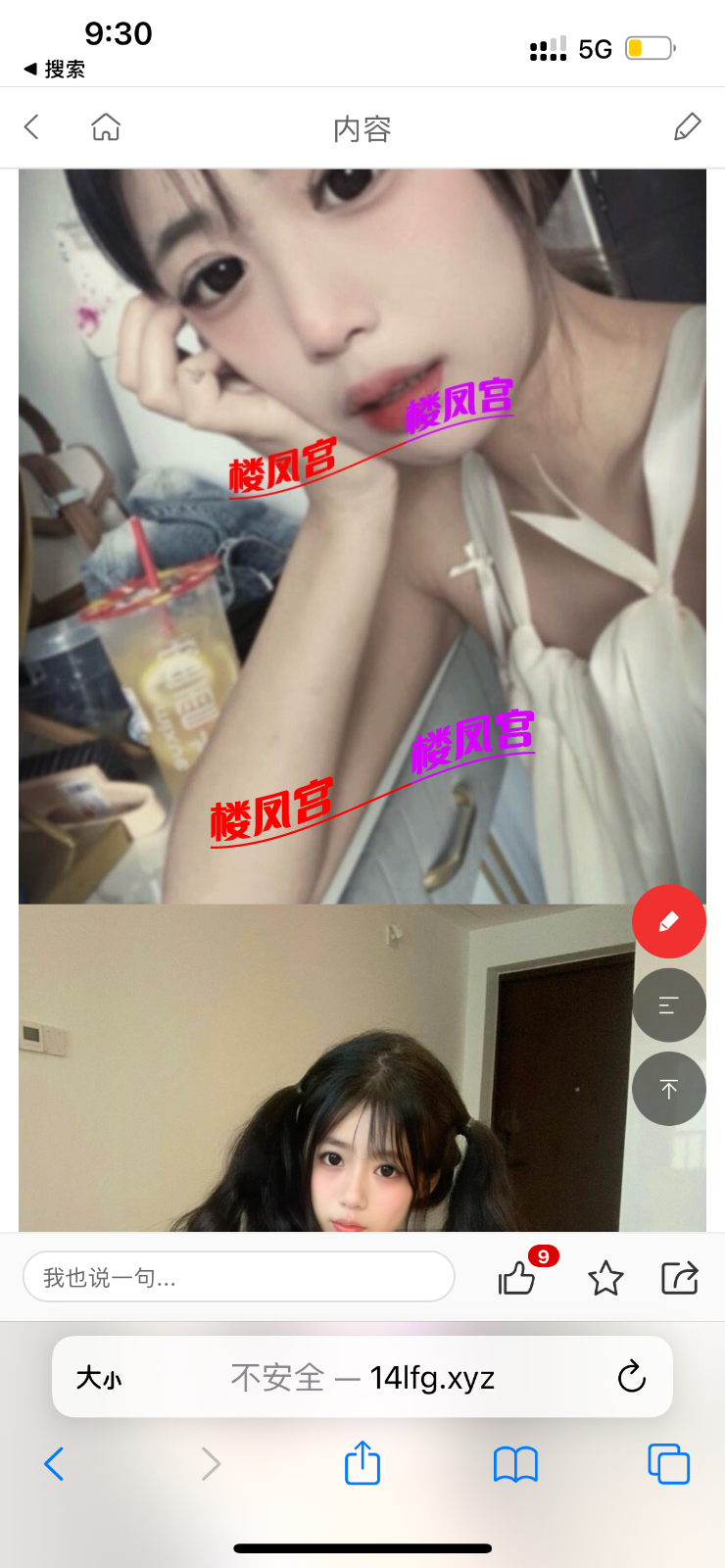The width and height of the screenshot is (725, 1568).
Task: Reload the page in Safari
Action: pos(632,1377)
